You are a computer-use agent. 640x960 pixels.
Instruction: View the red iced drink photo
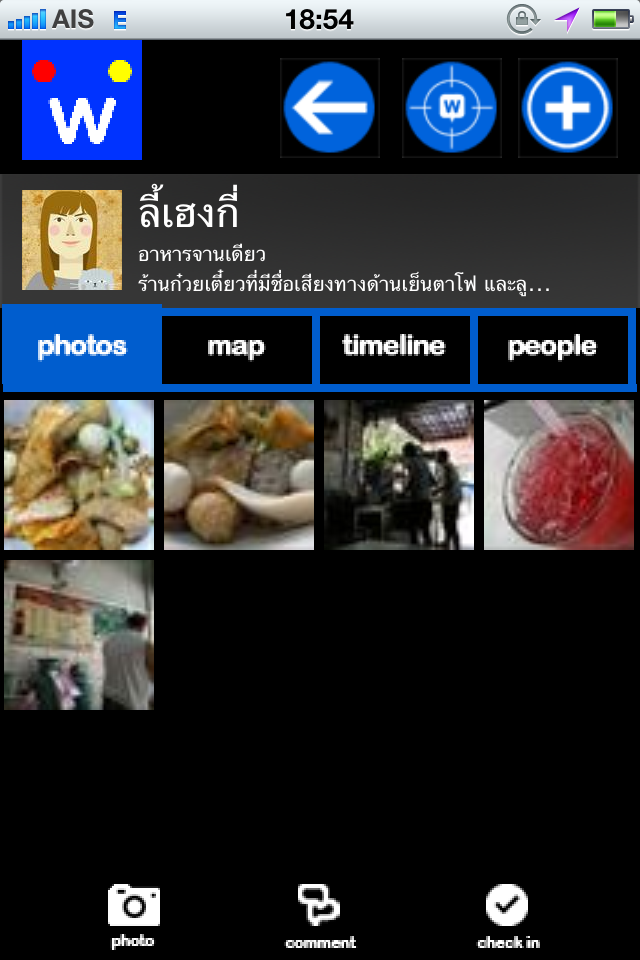(559, 475)
